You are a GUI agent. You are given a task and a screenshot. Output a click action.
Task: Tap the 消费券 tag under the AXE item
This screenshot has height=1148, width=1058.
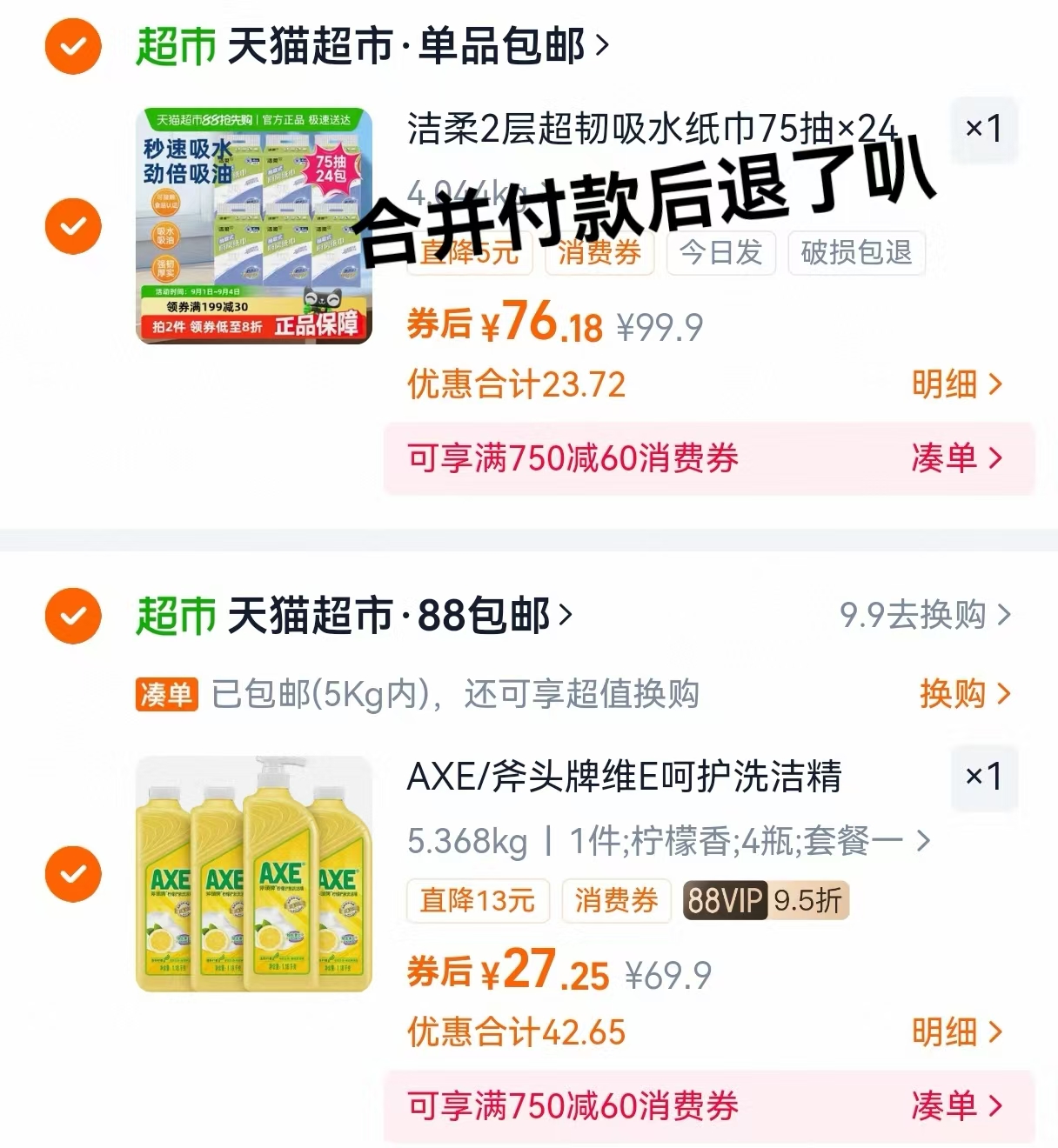[x=616, y=901]
